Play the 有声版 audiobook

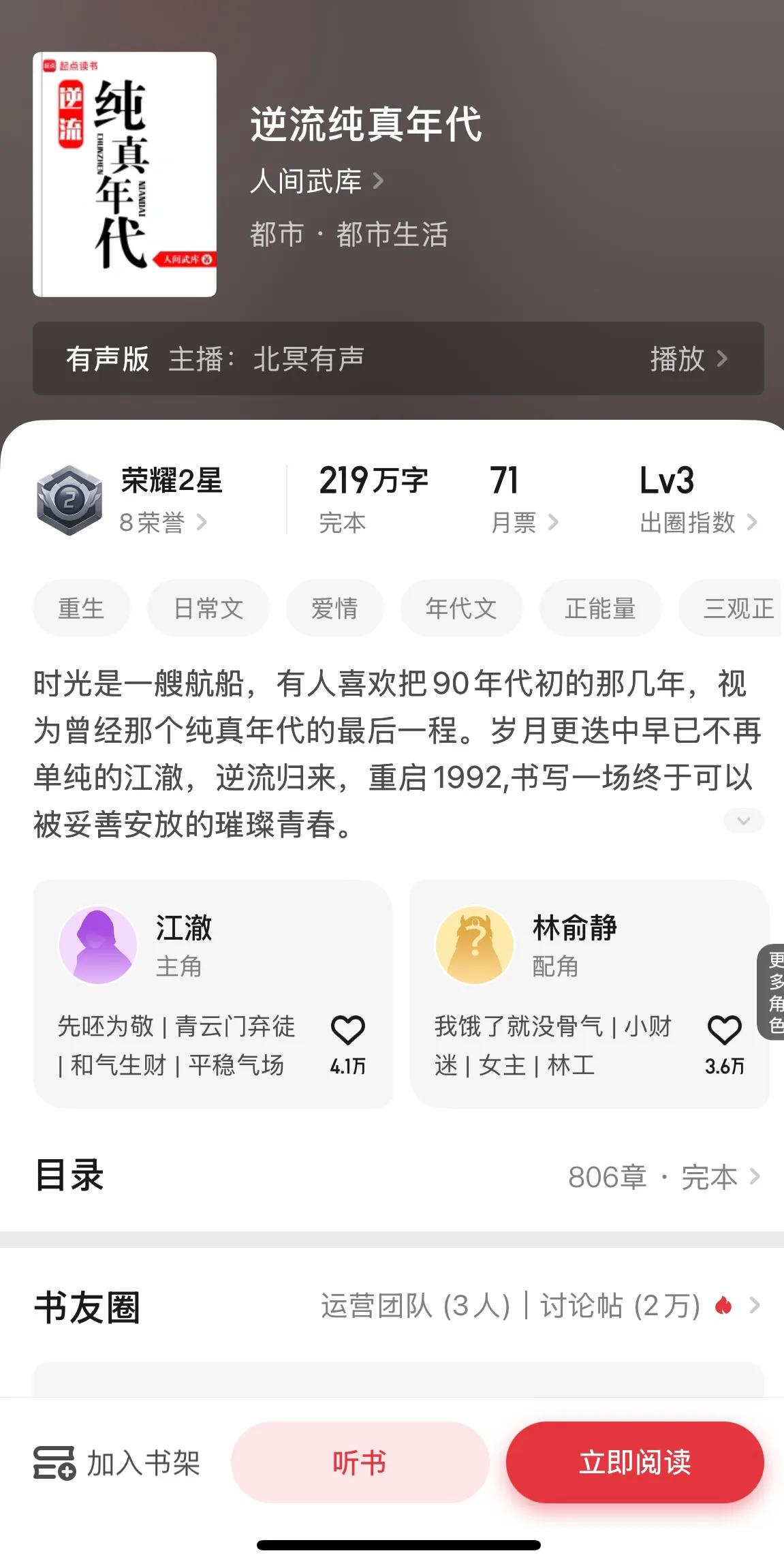click(688, 358)
